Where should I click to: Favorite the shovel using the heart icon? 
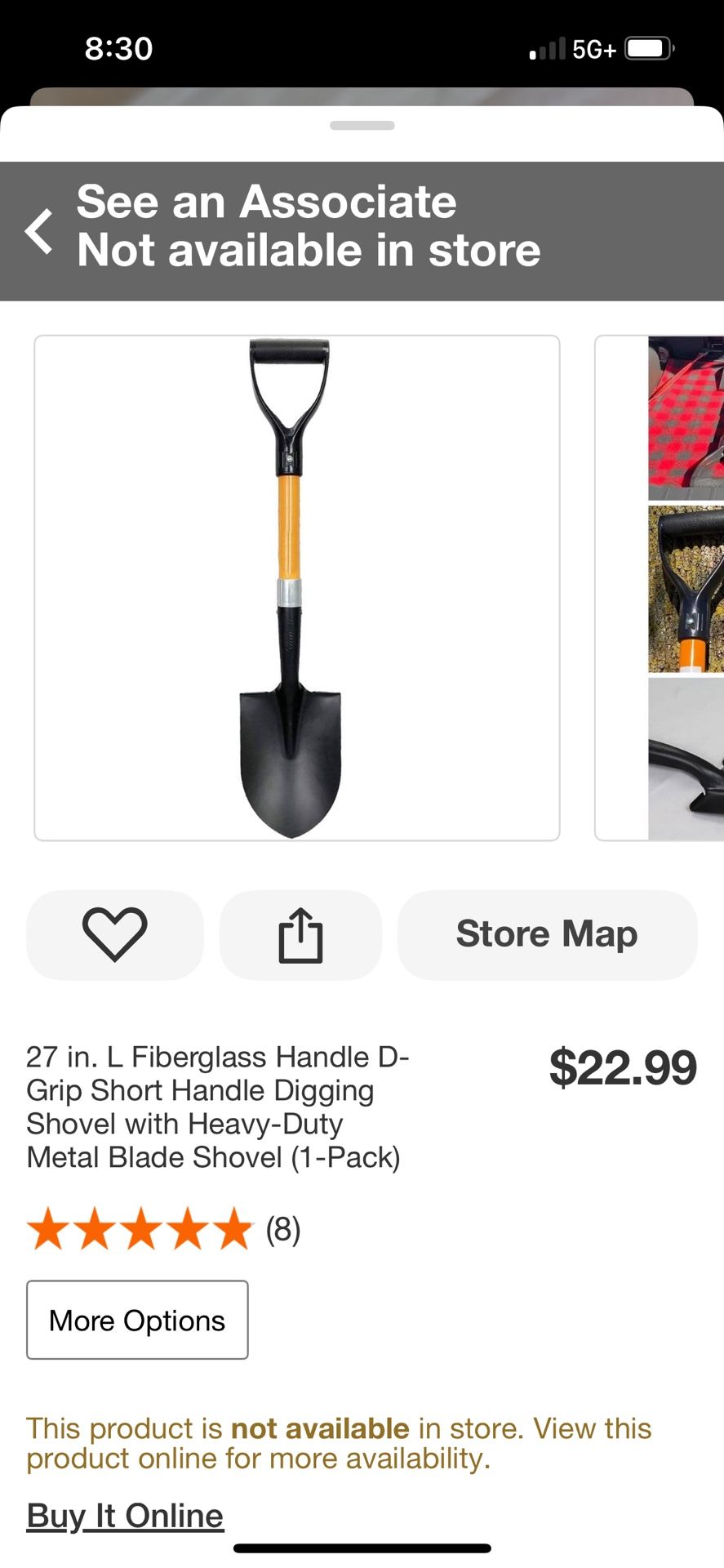pyautogui.click(x=114, y=935)
